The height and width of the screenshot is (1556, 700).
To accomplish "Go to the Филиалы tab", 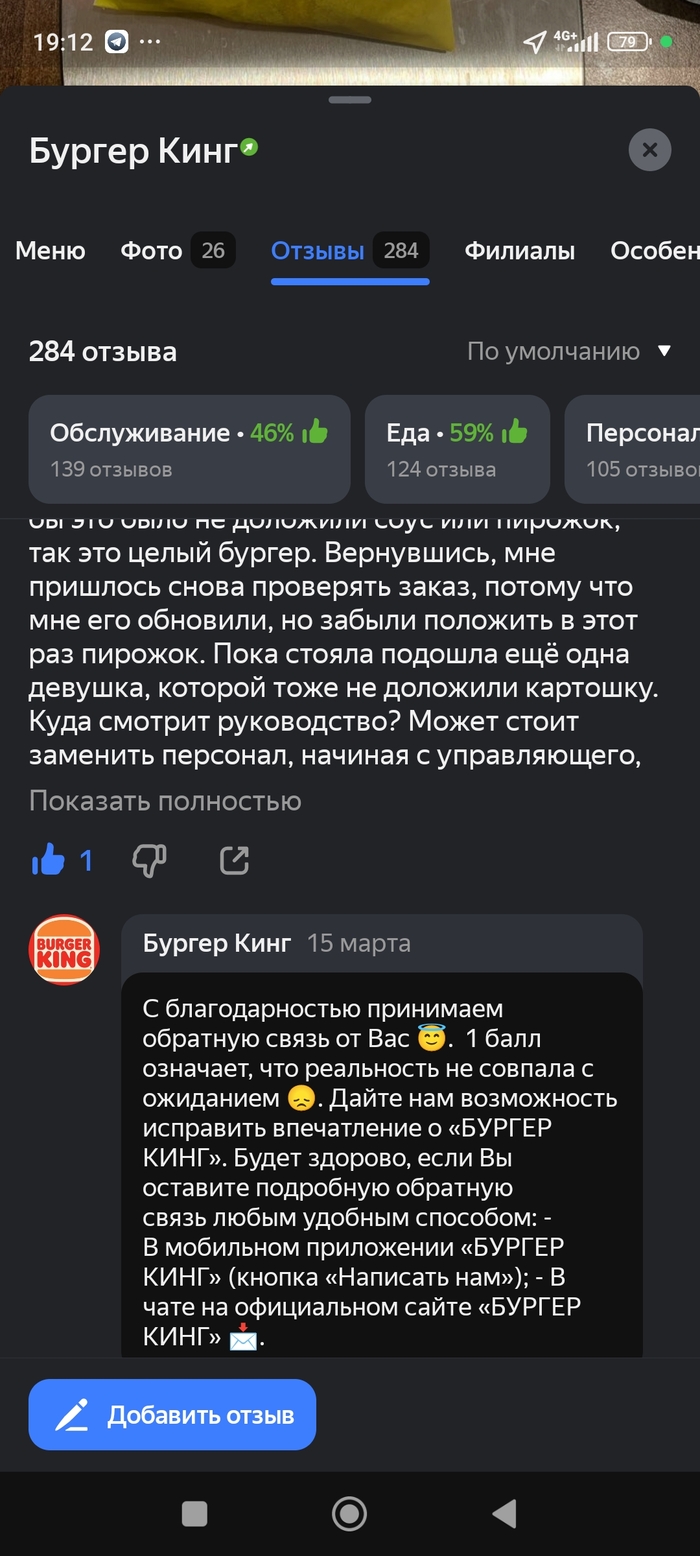I will (519, 250).
